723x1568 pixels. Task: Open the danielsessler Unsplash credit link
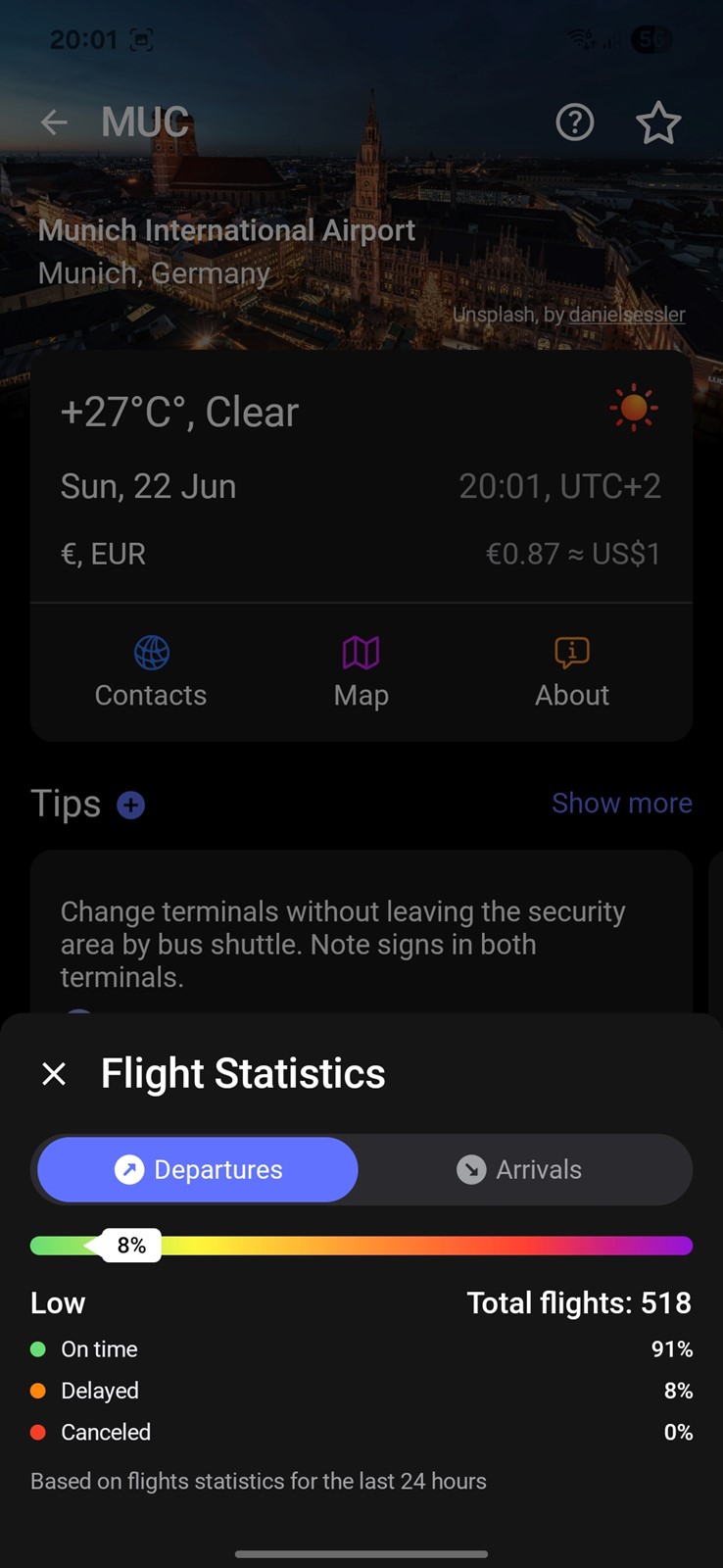(x=627, y=315)
